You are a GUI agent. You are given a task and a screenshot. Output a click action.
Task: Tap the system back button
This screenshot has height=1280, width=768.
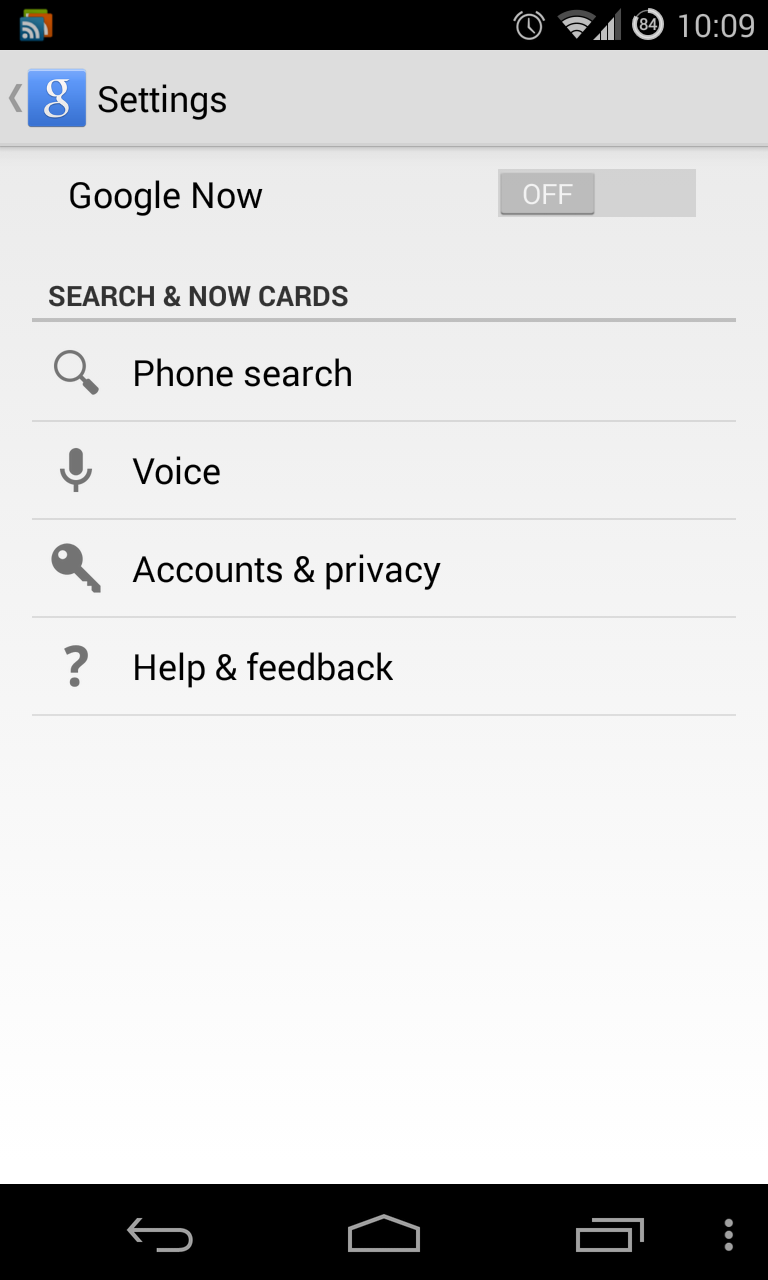point(160,1235)
